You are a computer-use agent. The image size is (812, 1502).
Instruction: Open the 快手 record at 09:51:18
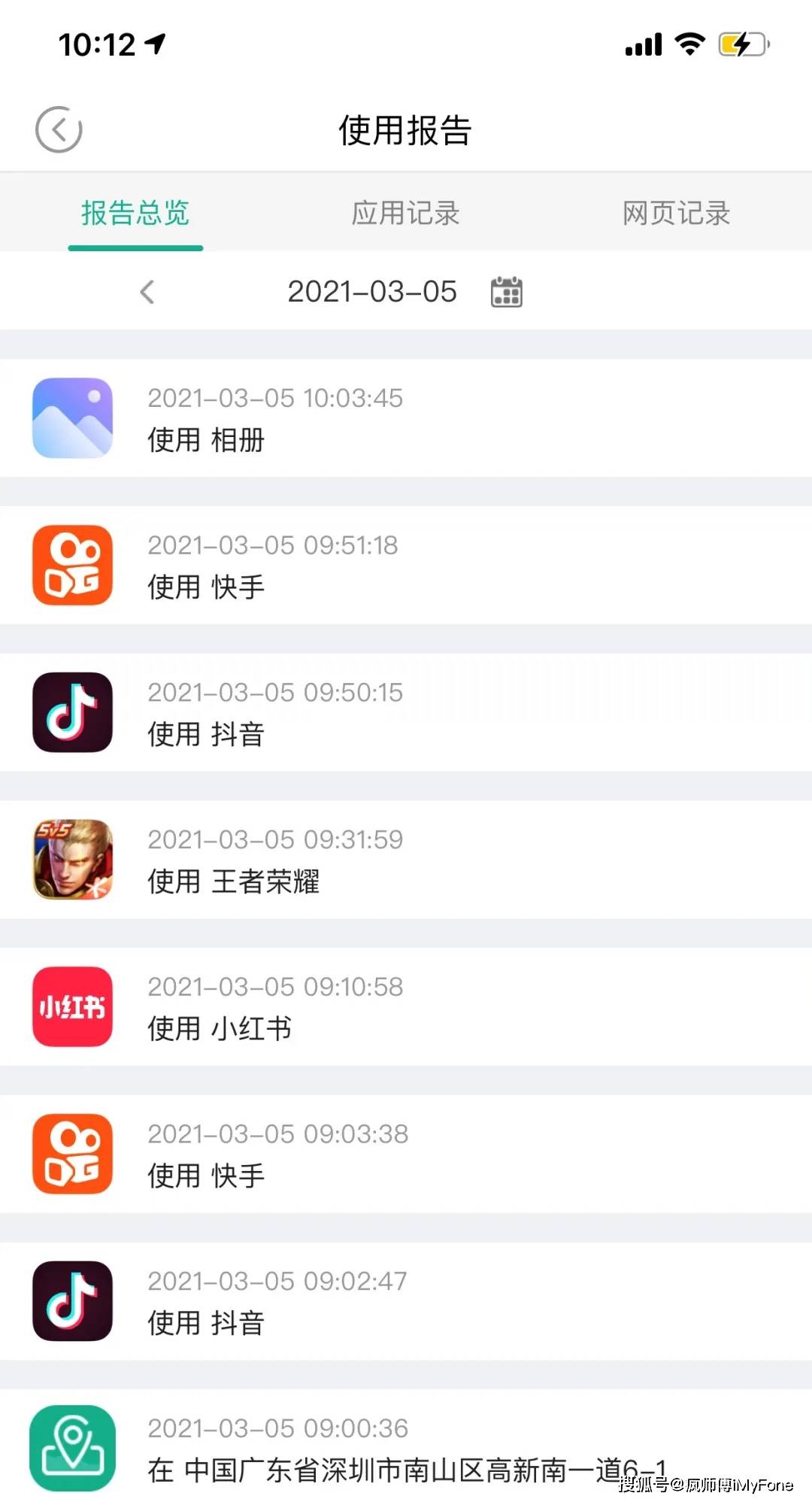tap(406, 566)
